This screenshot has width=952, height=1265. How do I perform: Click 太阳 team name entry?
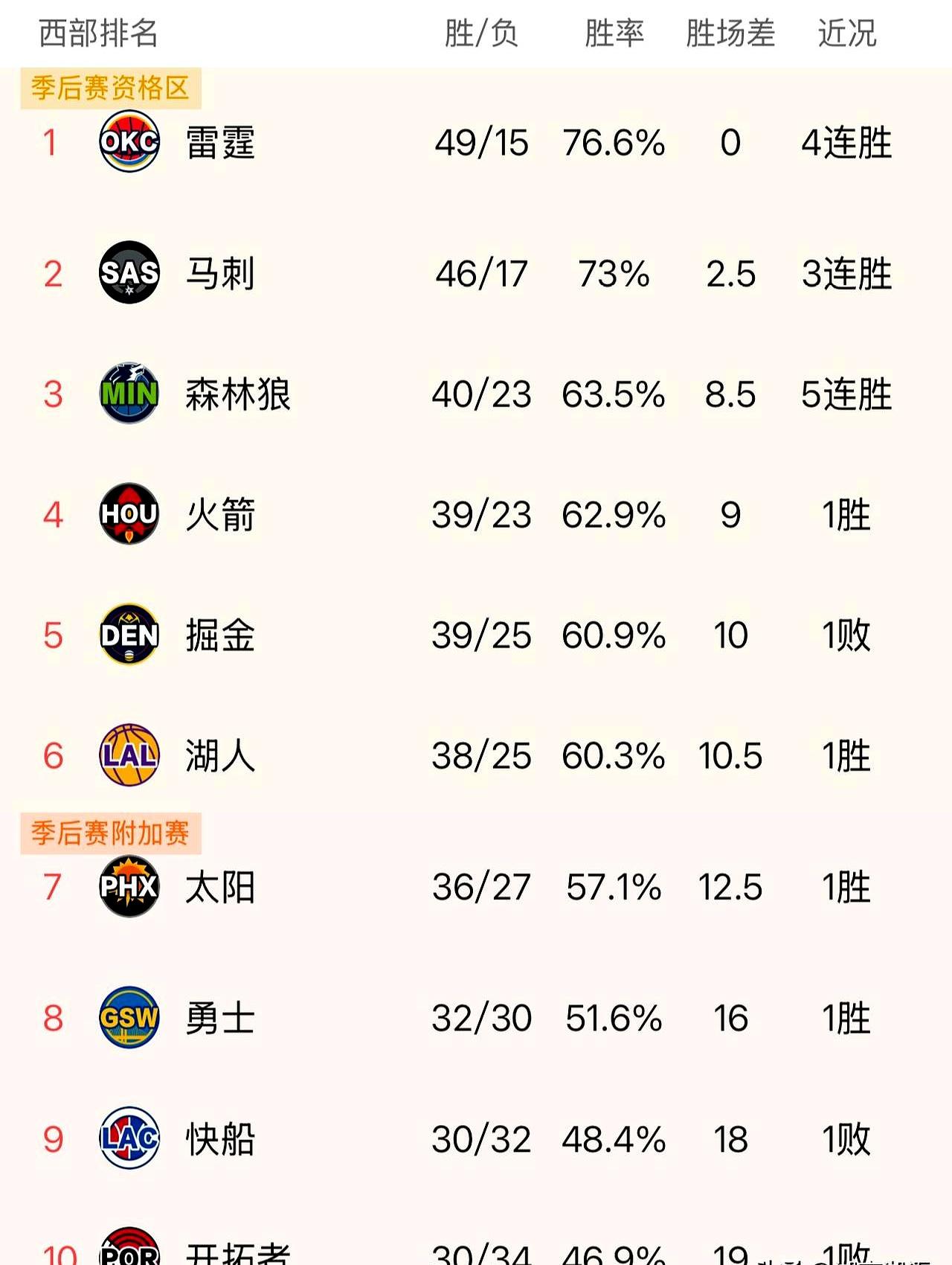[x=217, y=887]
